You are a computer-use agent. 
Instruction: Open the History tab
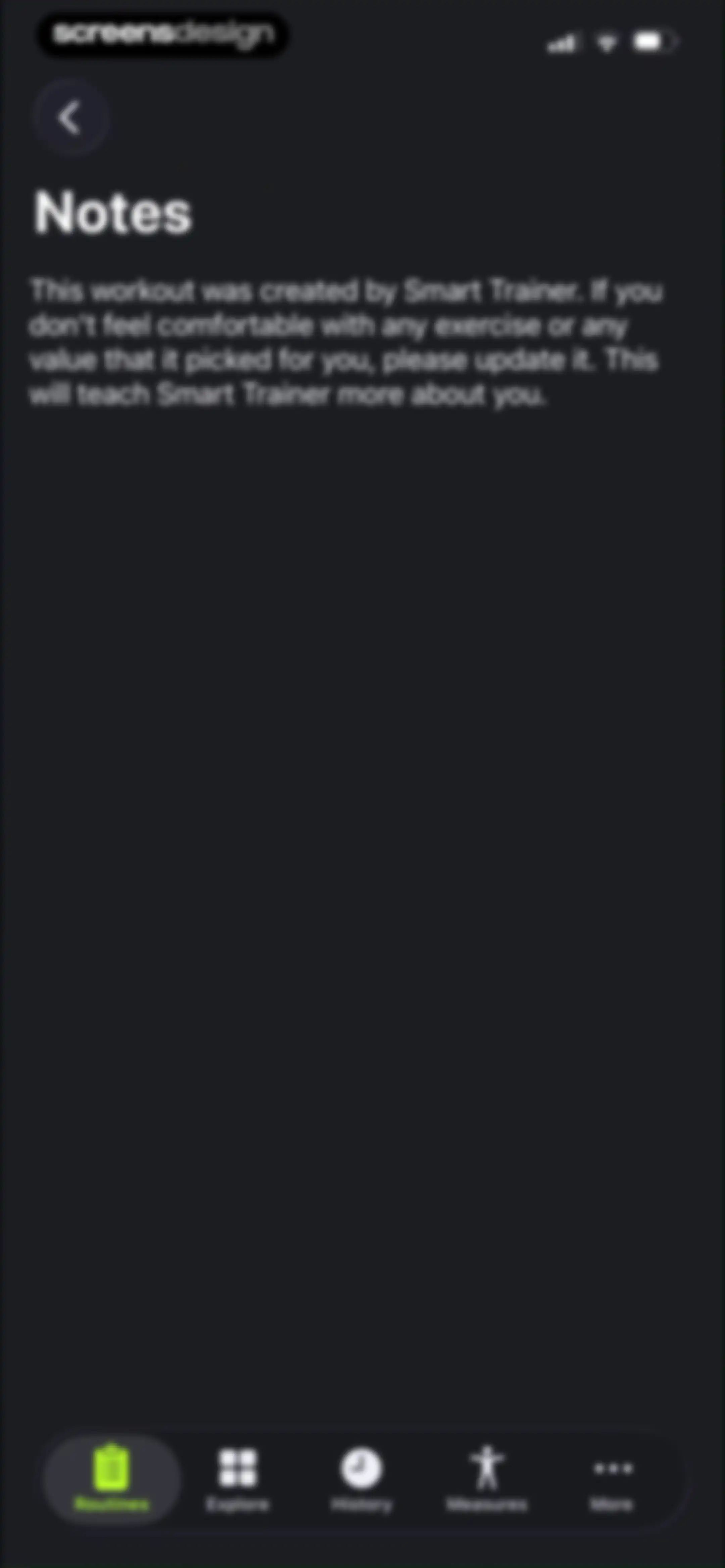click(x=361, y=1479)
